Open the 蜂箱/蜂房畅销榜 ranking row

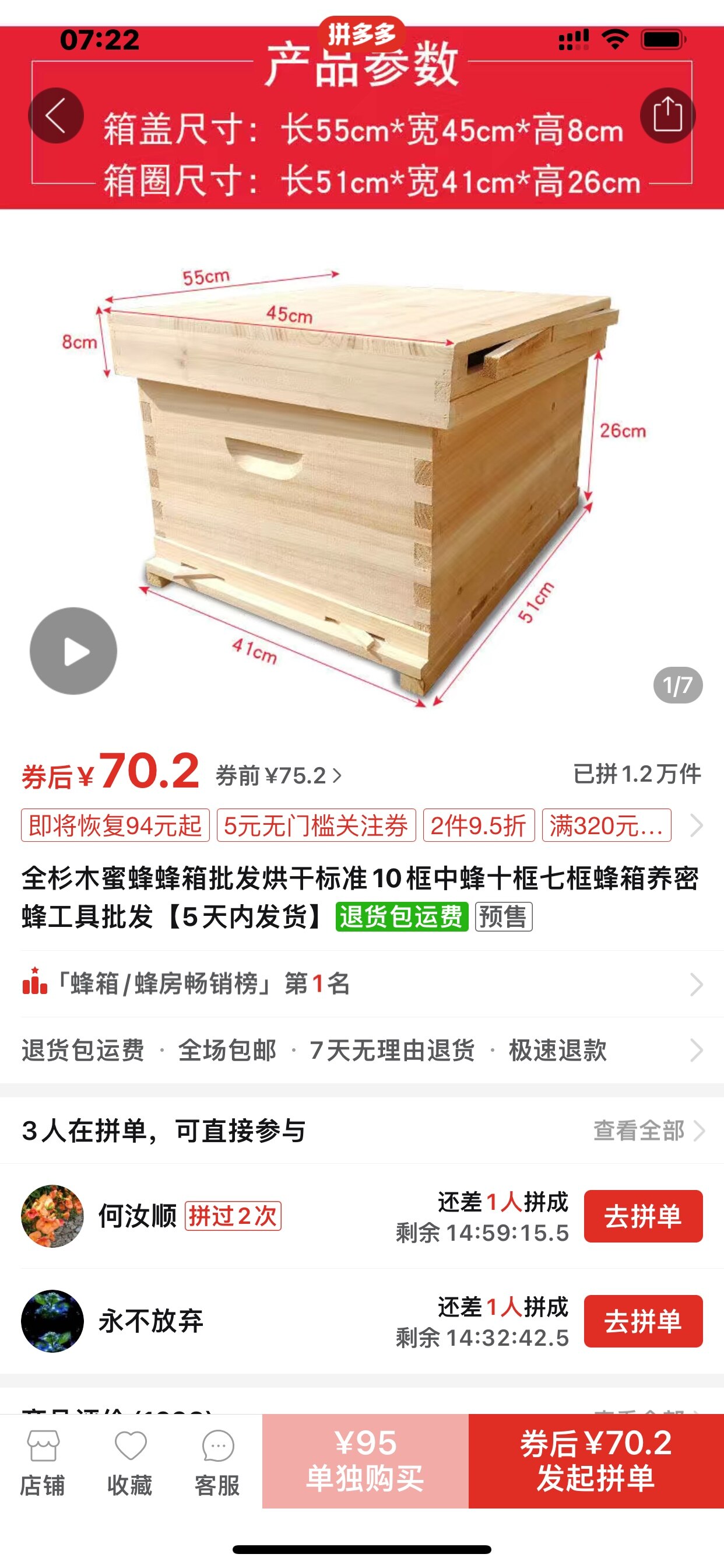point(362,984)
